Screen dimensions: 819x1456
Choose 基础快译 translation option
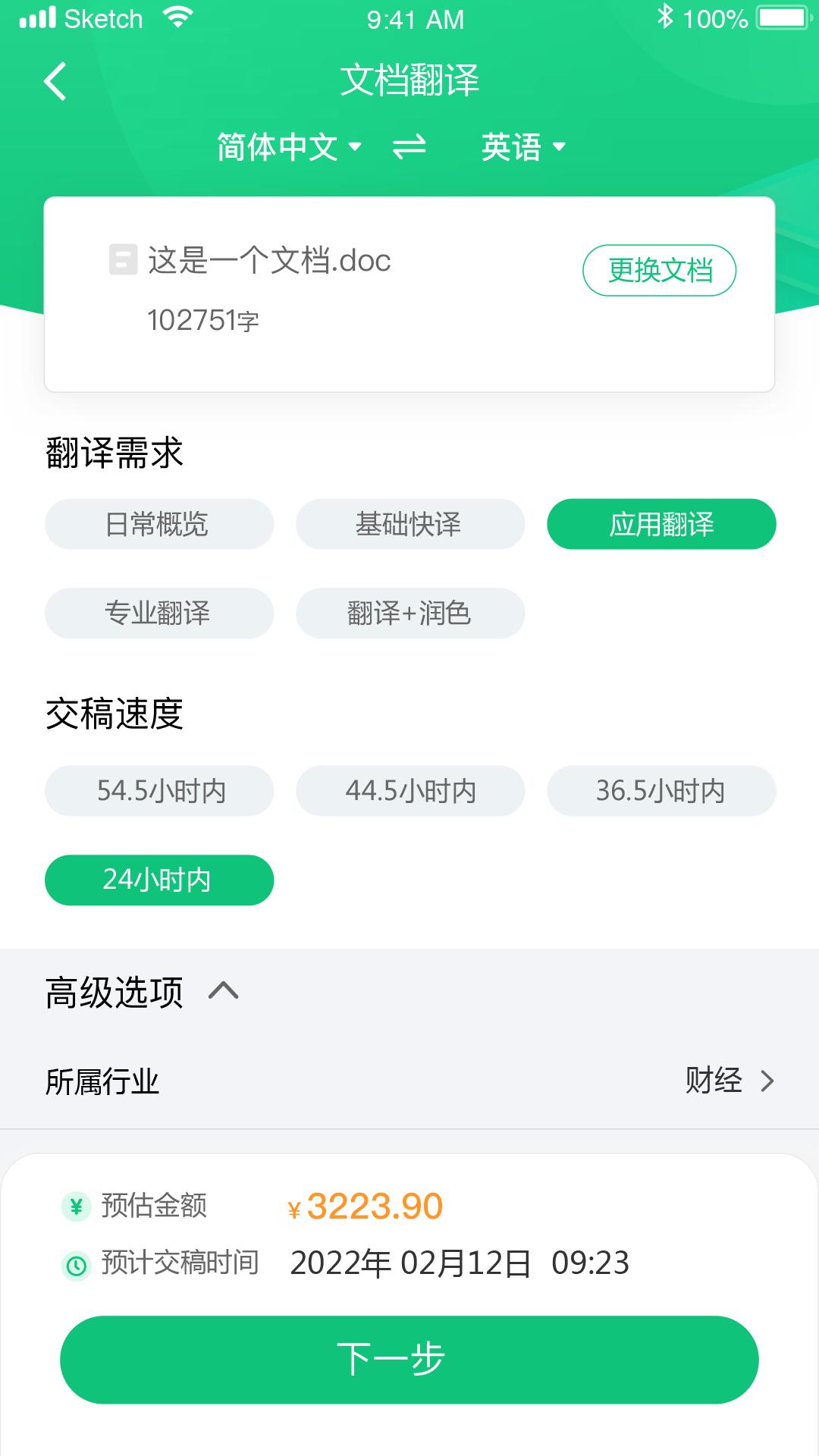click(409, 524)
